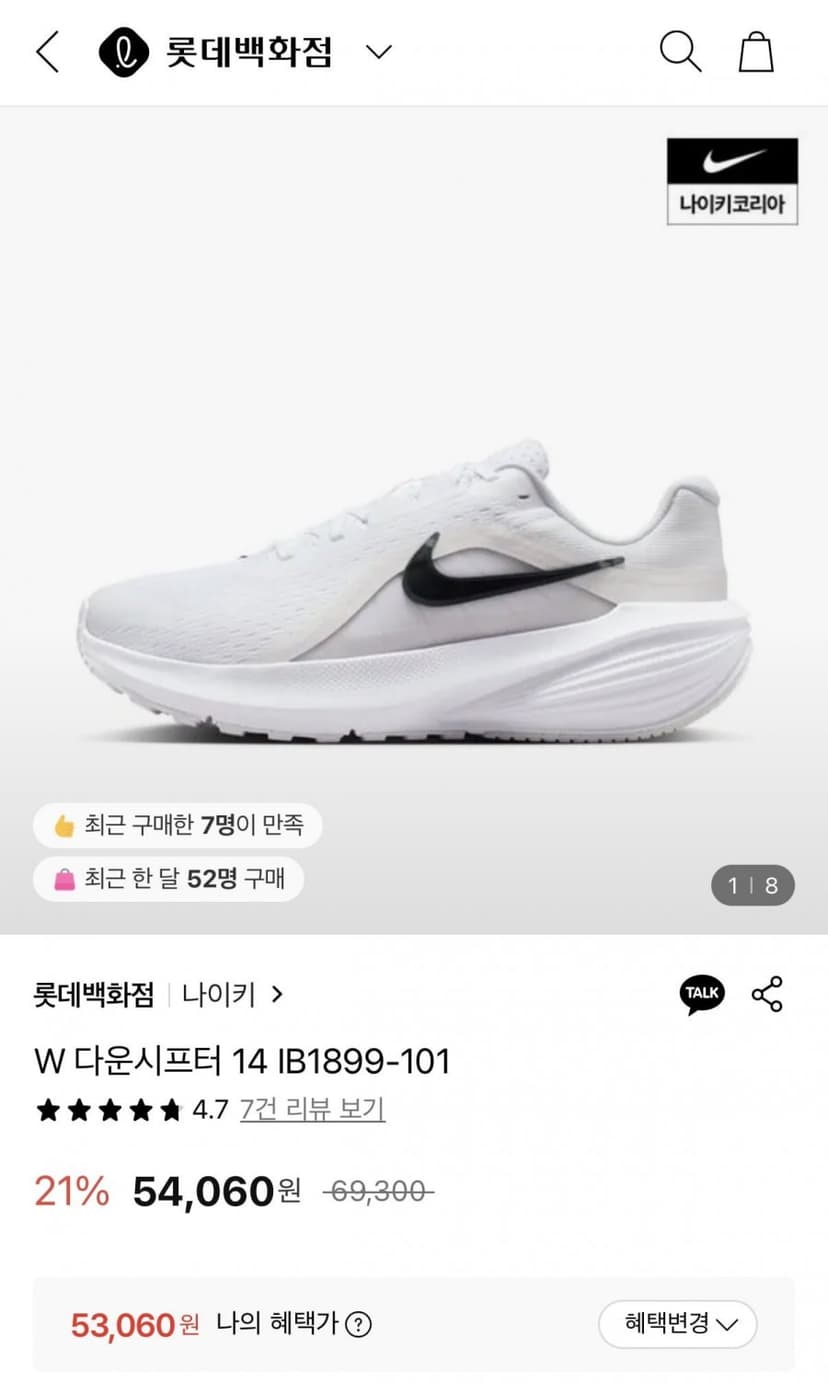Open the sneaker product image

pos(414,590)
